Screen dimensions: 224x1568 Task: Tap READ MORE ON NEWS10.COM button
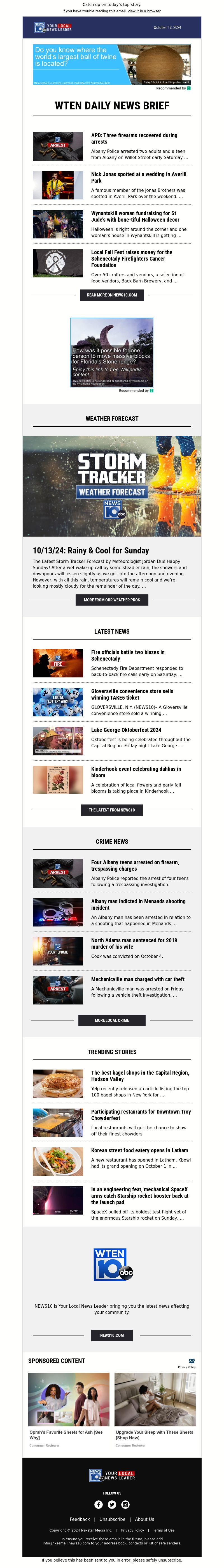(x=112, y=295)
